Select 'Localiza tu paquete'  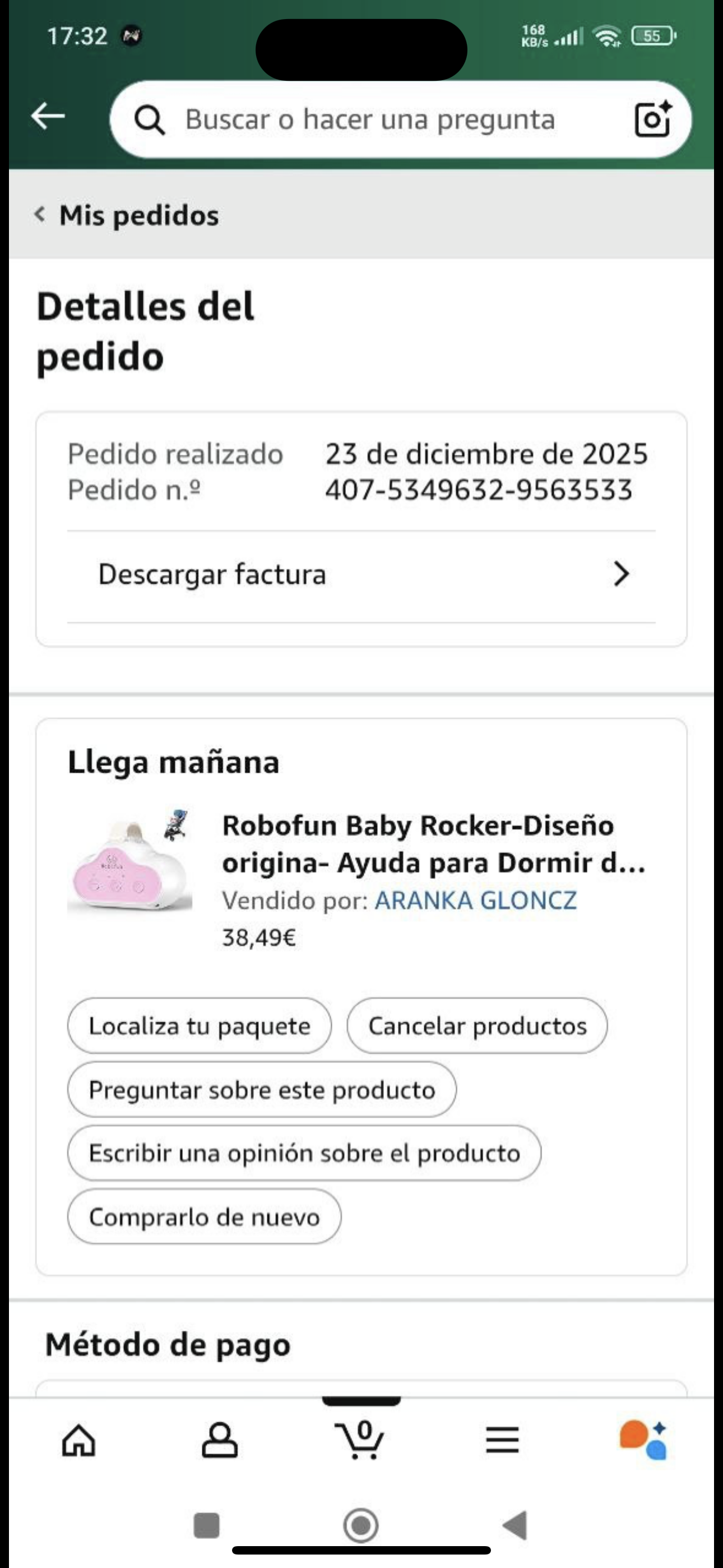point(200,1026)
